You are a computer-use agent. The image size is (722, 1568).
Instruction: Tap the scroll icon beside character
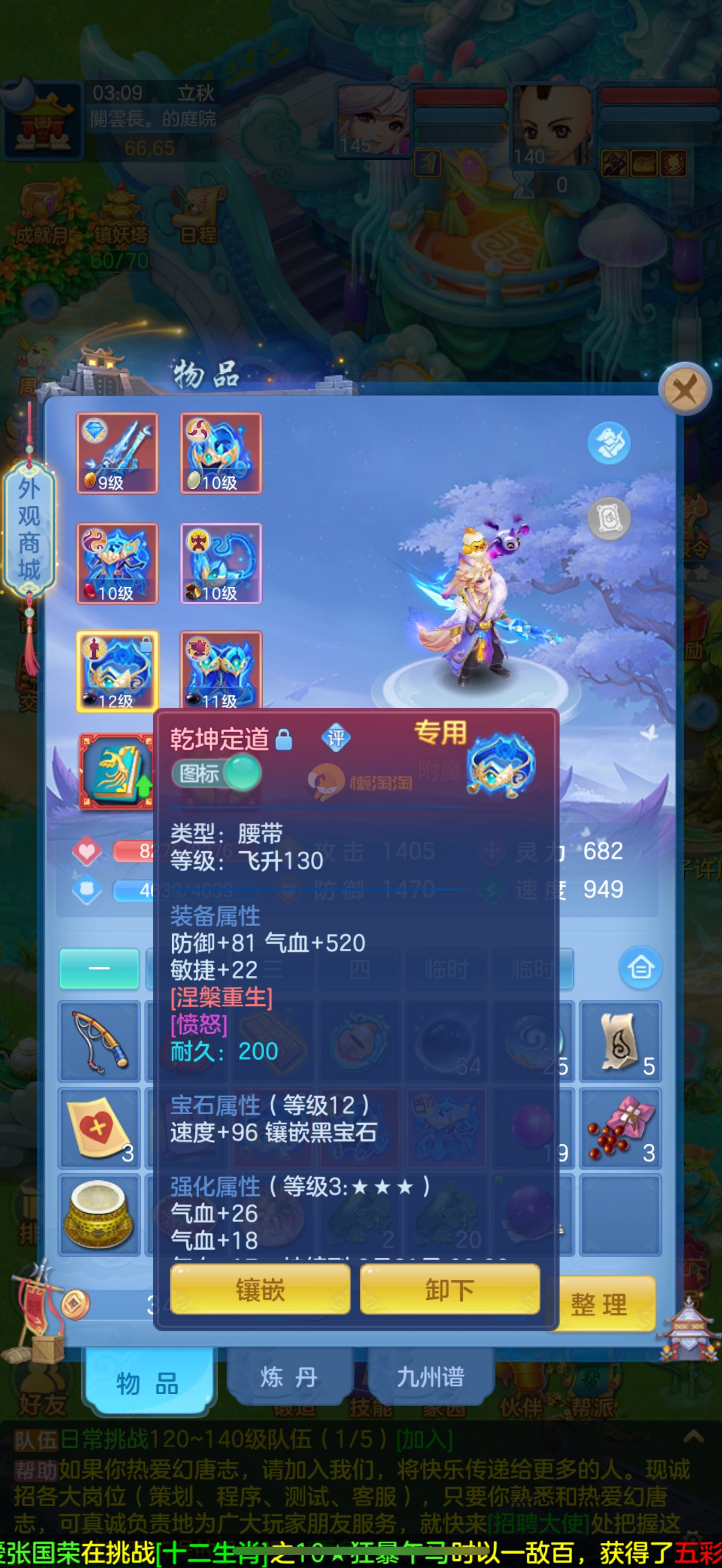point(609,519)
